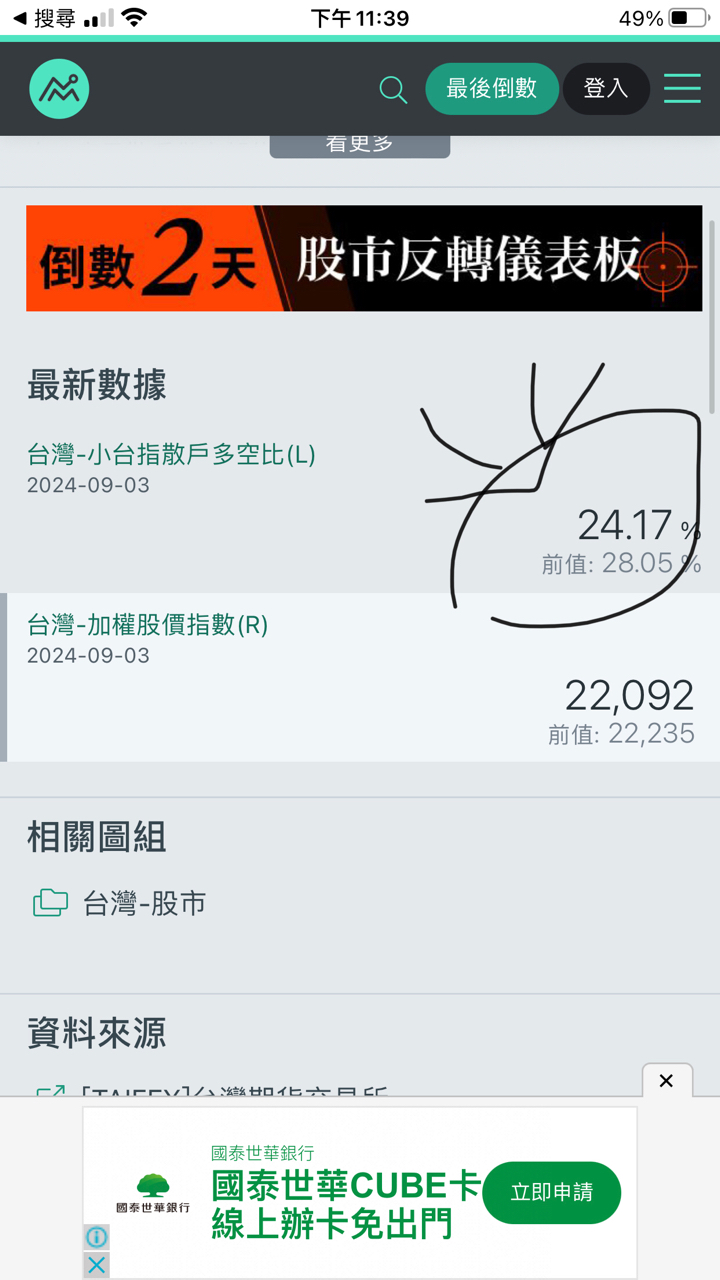
Task: Tap the blue X below the ad info icon
Action: click(96, 1264)
